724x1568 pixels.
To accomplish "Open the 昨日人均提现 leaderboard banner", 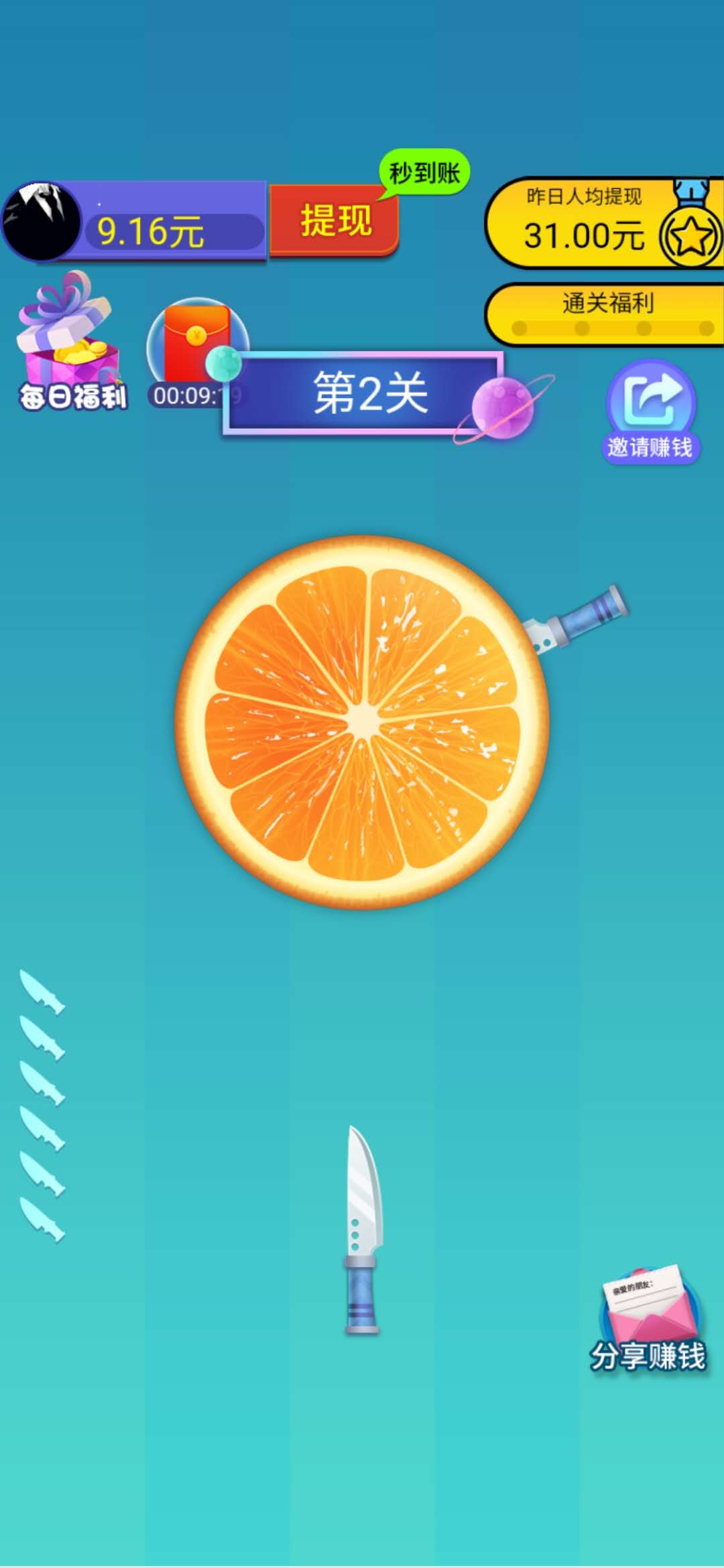I will 603,222.
